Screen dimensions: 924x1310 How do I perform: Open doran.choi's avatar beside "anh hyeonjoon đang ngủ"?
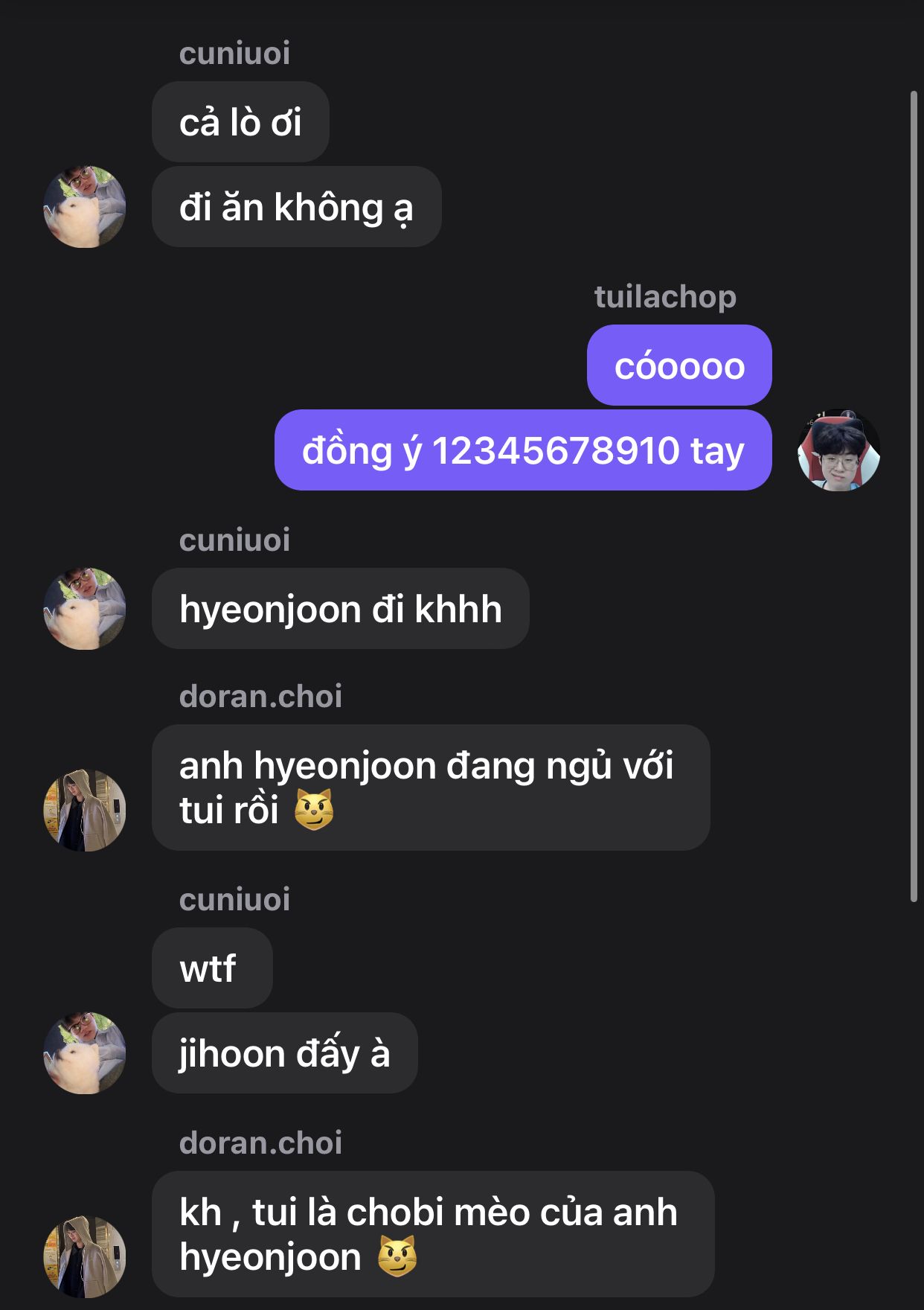[84, 811]
